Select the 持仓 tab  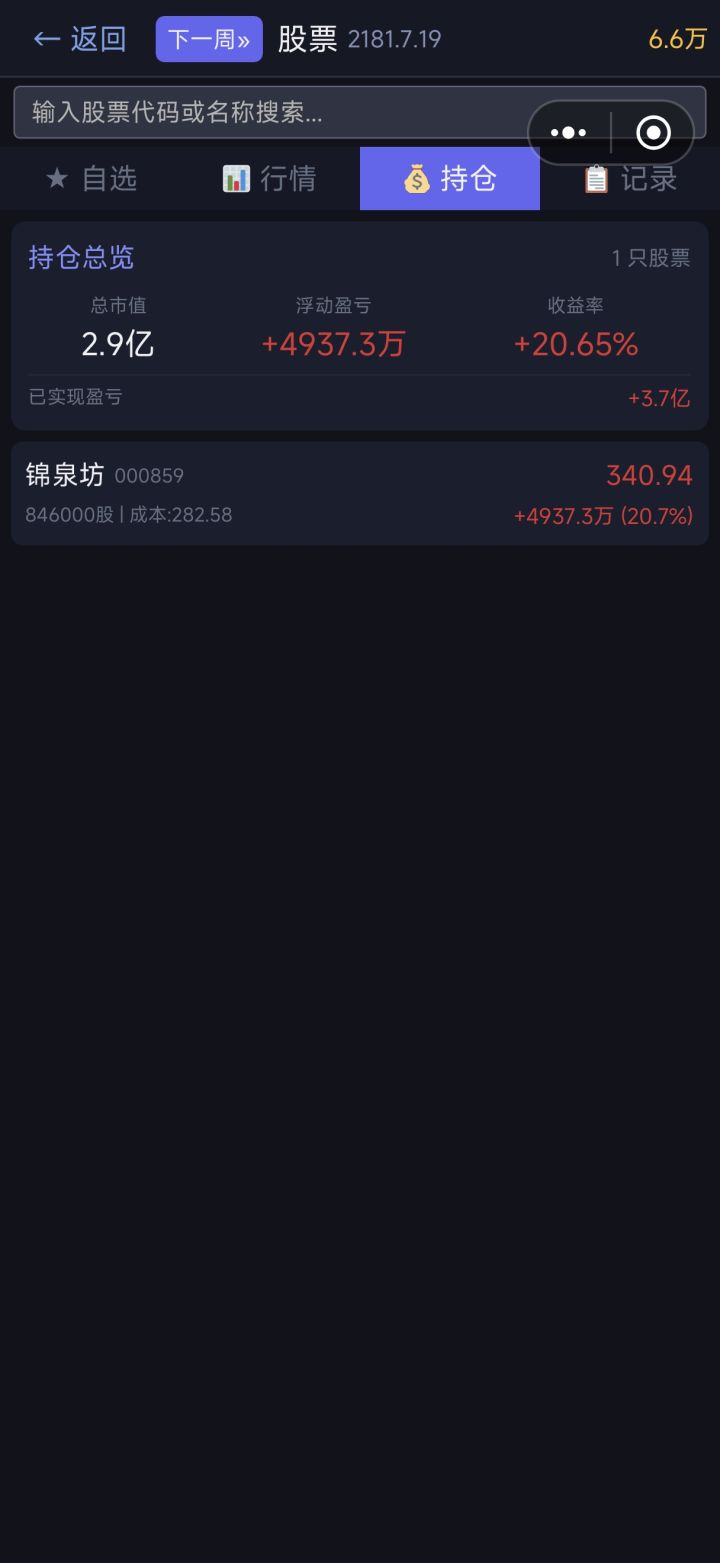450,179
